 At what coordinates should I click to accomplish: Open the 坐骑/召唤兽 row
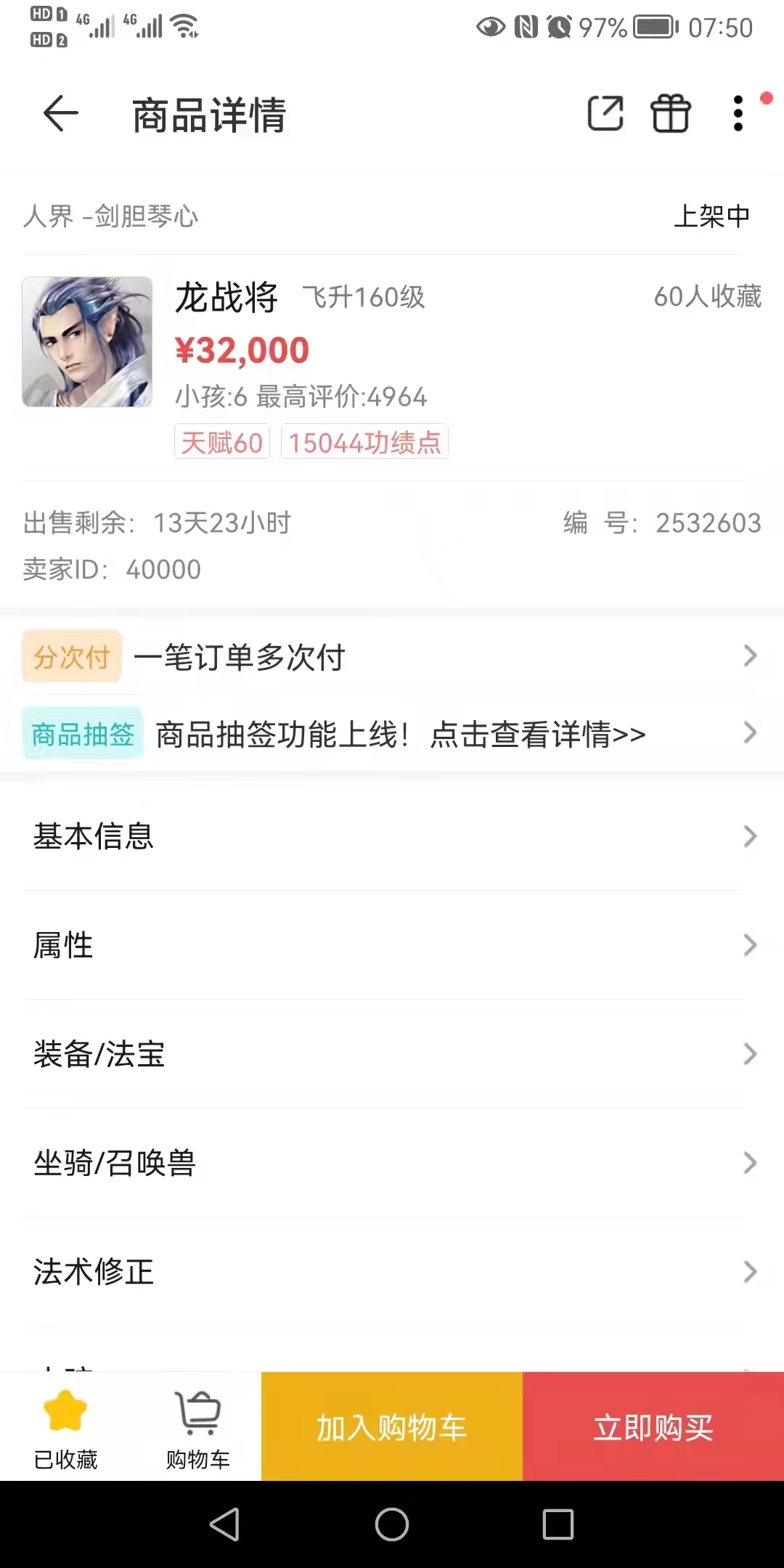coord(392,1163)
